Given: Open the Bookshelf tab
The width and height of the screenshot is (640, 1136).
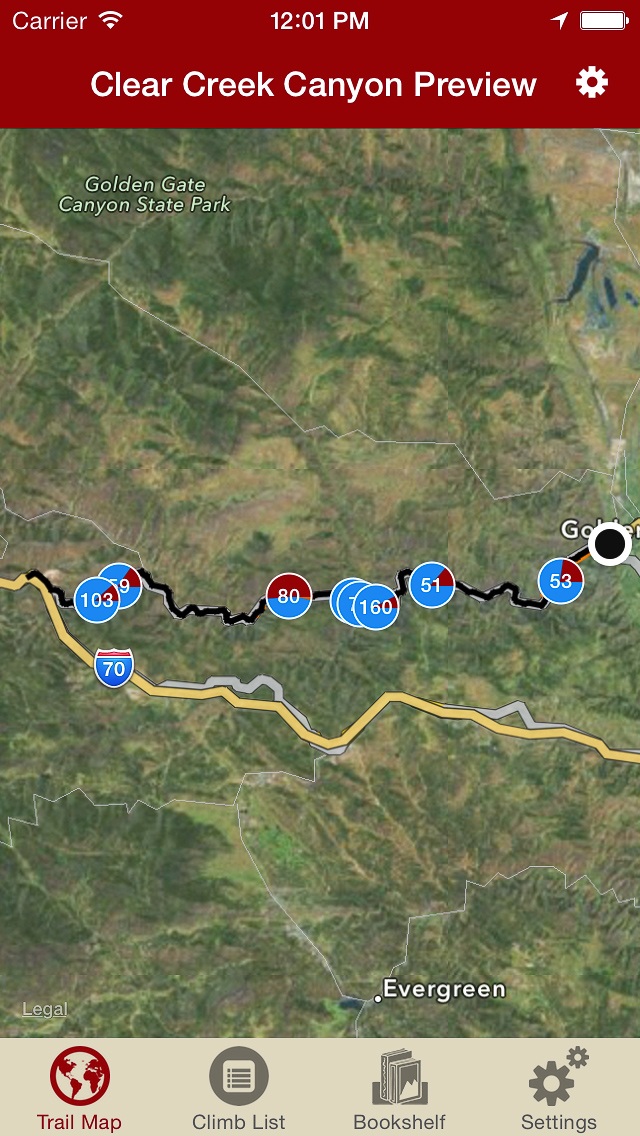Looking at the screenshot, I should [x=399, y=1088].
